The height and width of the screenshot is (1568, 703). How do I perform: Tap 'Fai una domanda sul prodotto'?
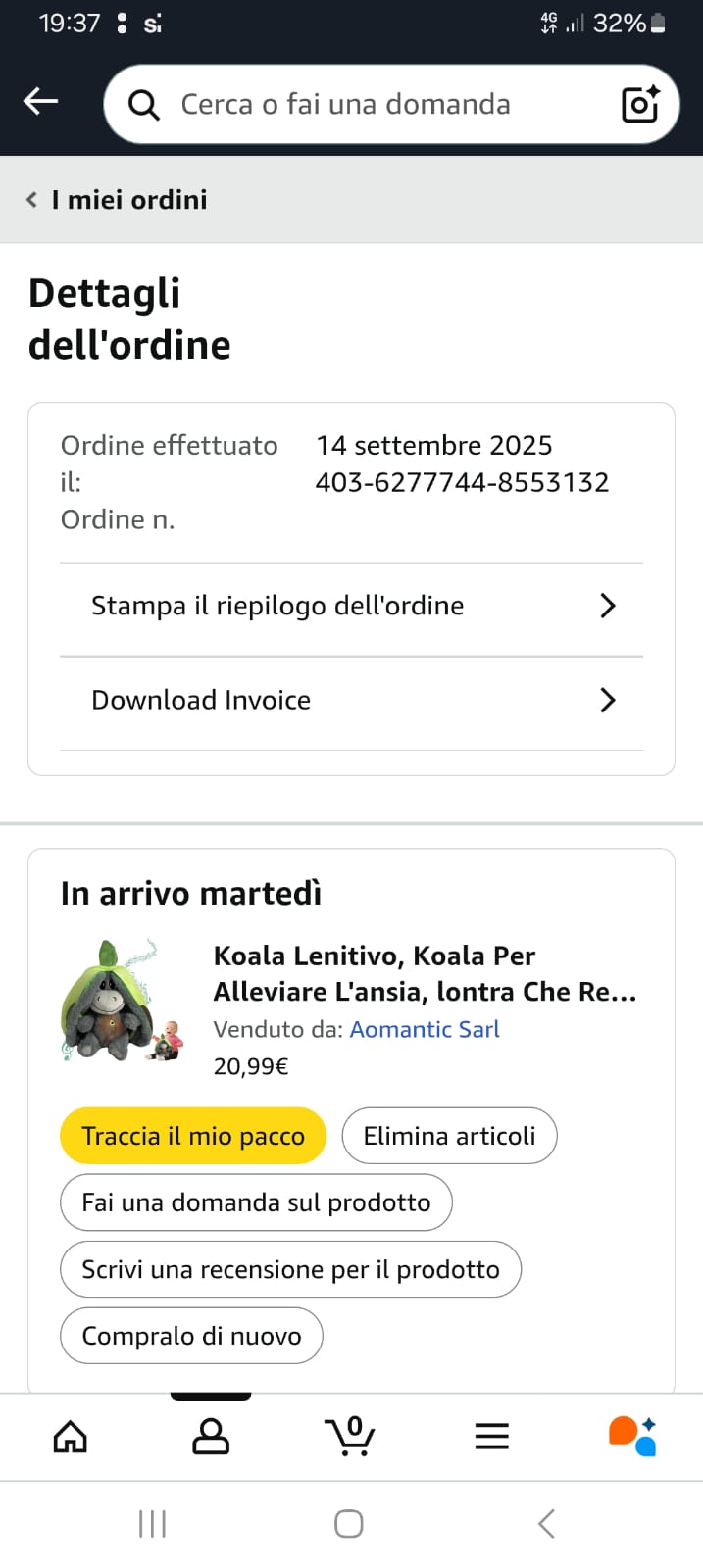point(256,1202)
